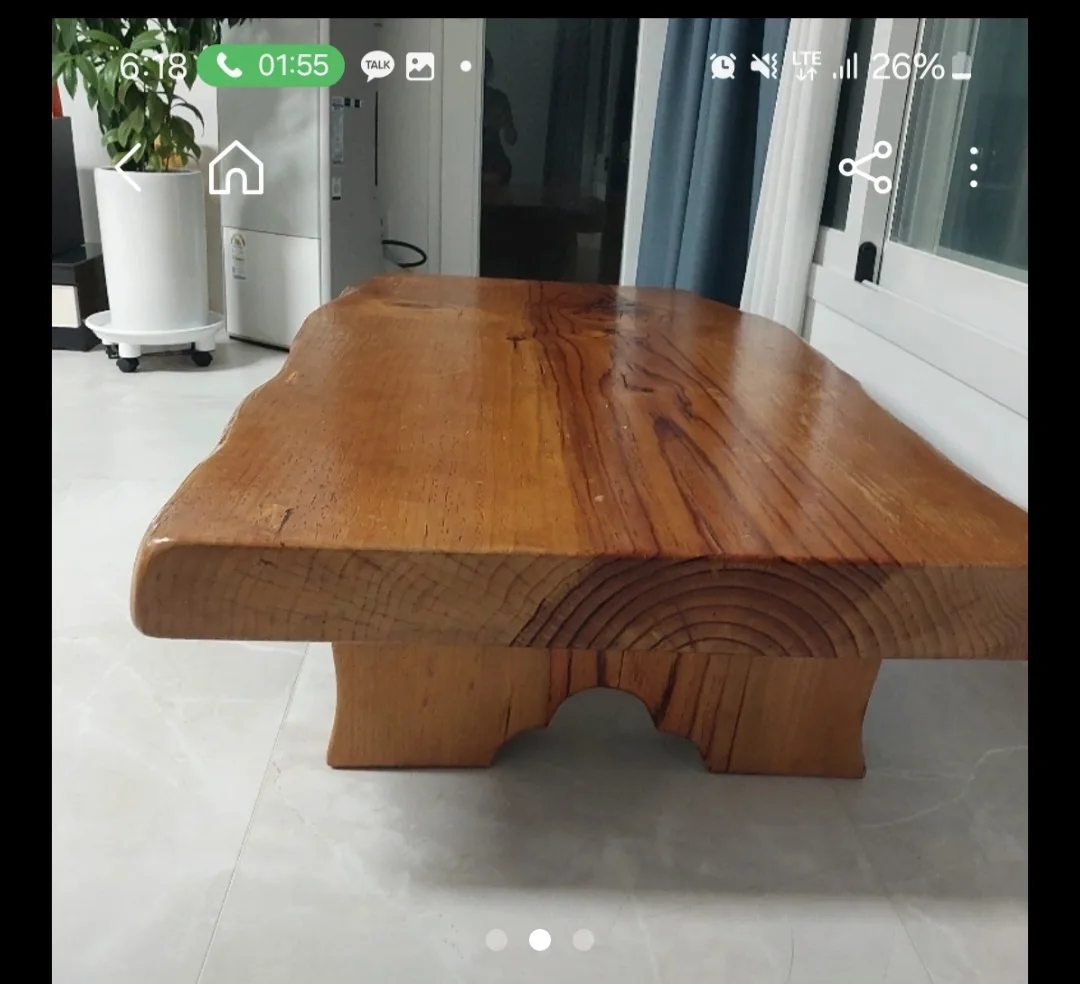Share this listing
The height and width of the screenshot is (984, 1080).
click(866, 167)
